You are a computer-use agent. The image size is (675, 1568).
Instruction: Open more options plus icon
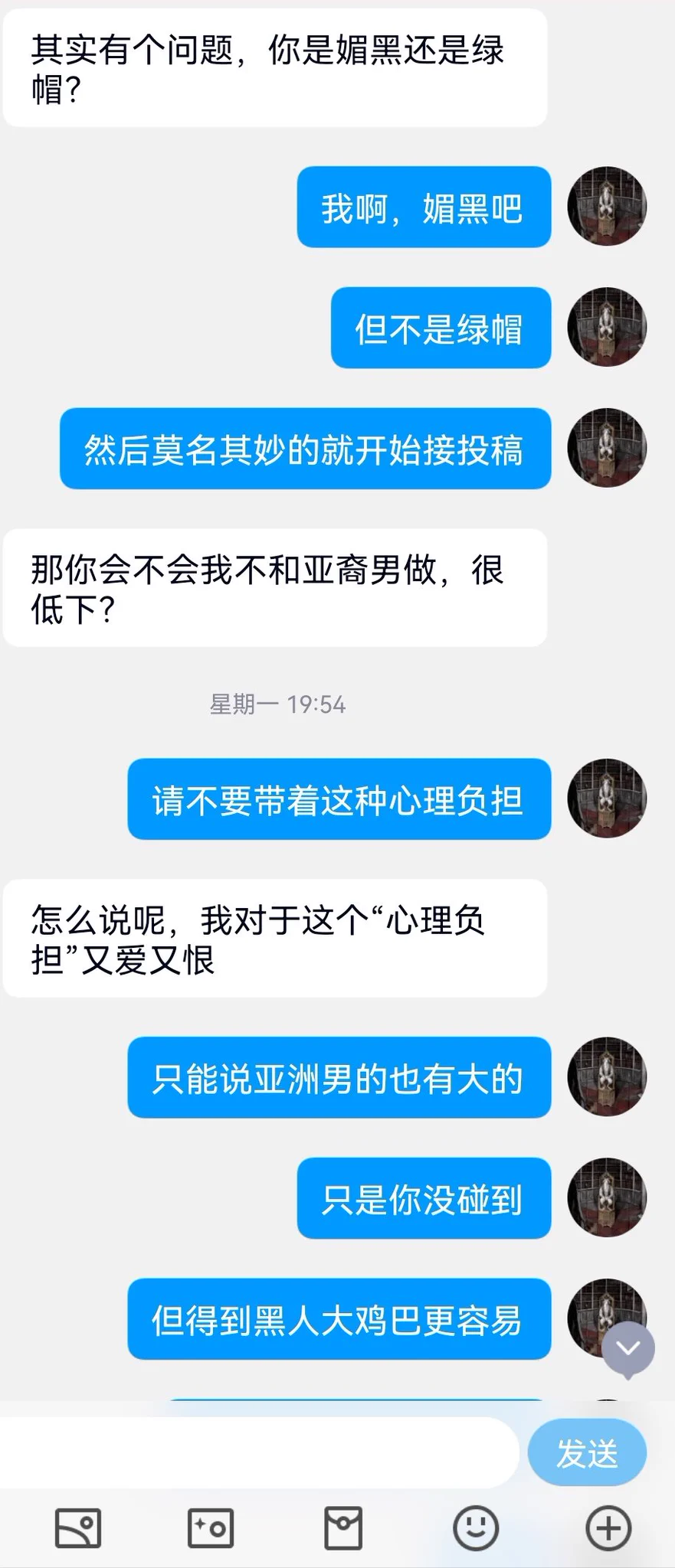pos(608,1528)
